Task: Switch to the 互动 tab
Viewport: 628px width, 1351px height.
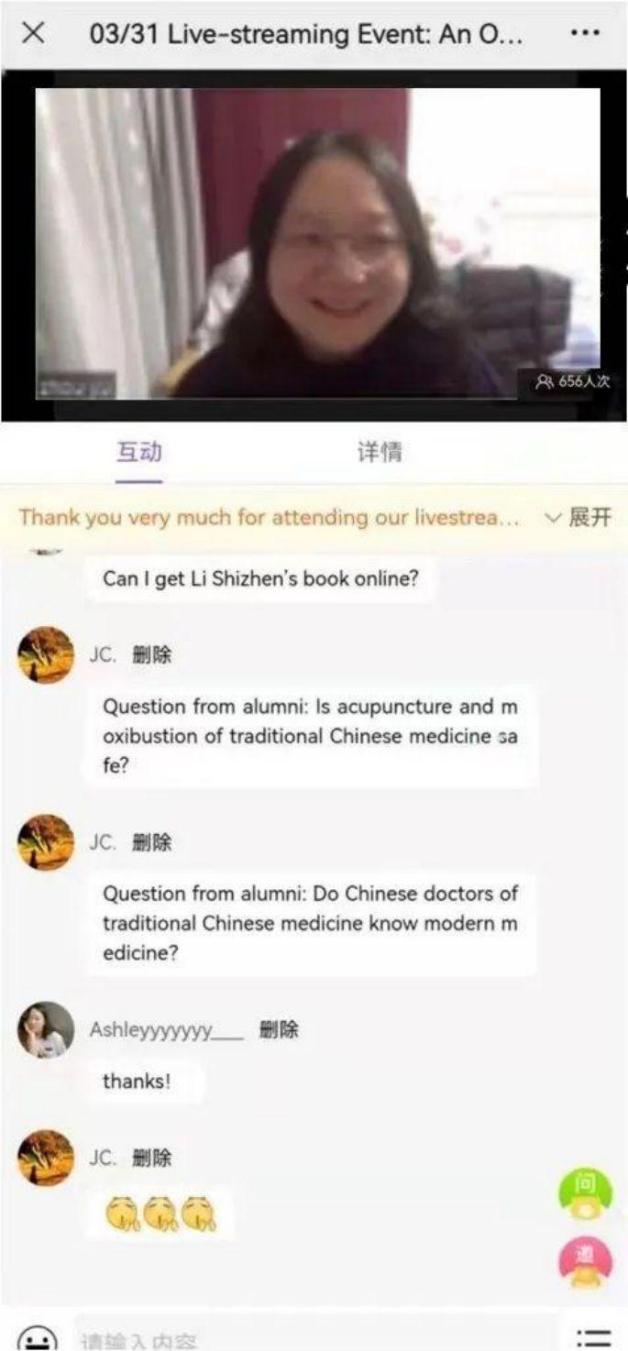Action: 139,452
